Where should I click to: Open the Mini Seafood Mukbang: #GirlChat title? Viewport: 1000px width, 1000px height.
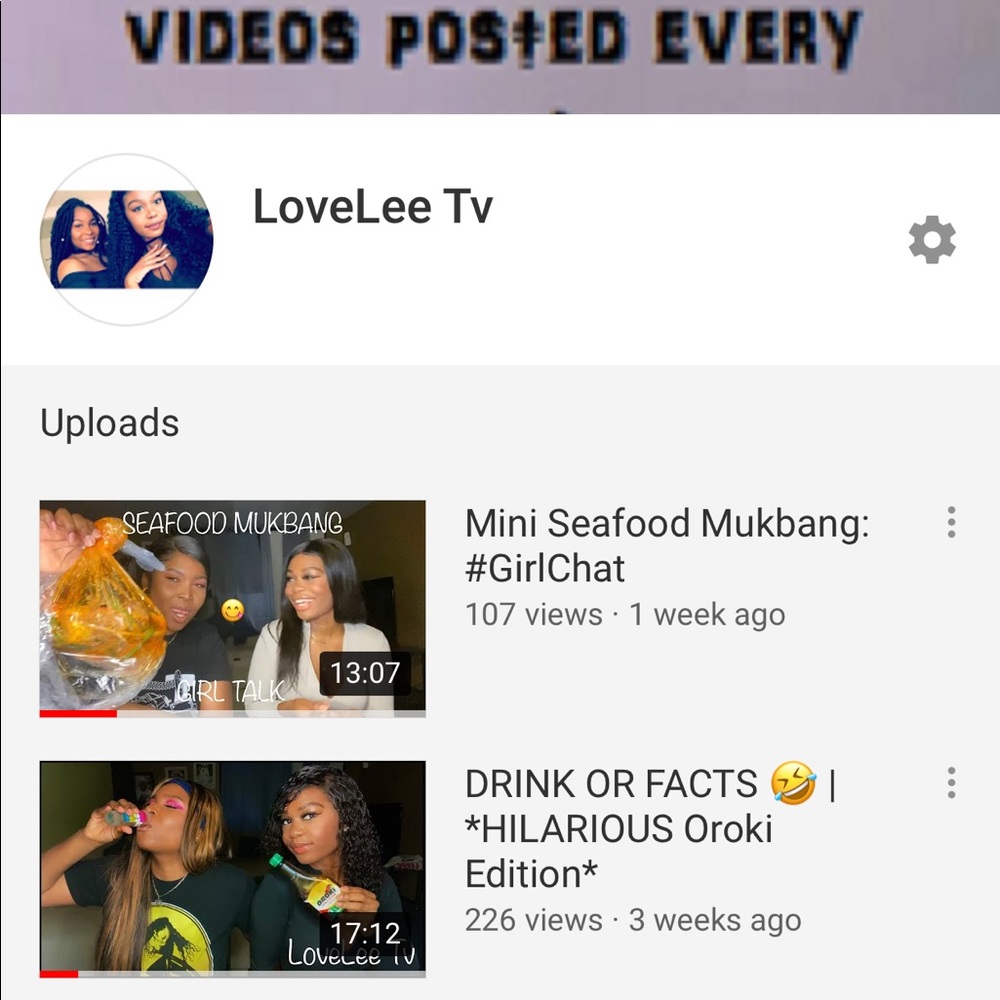(x=666, y=546)
